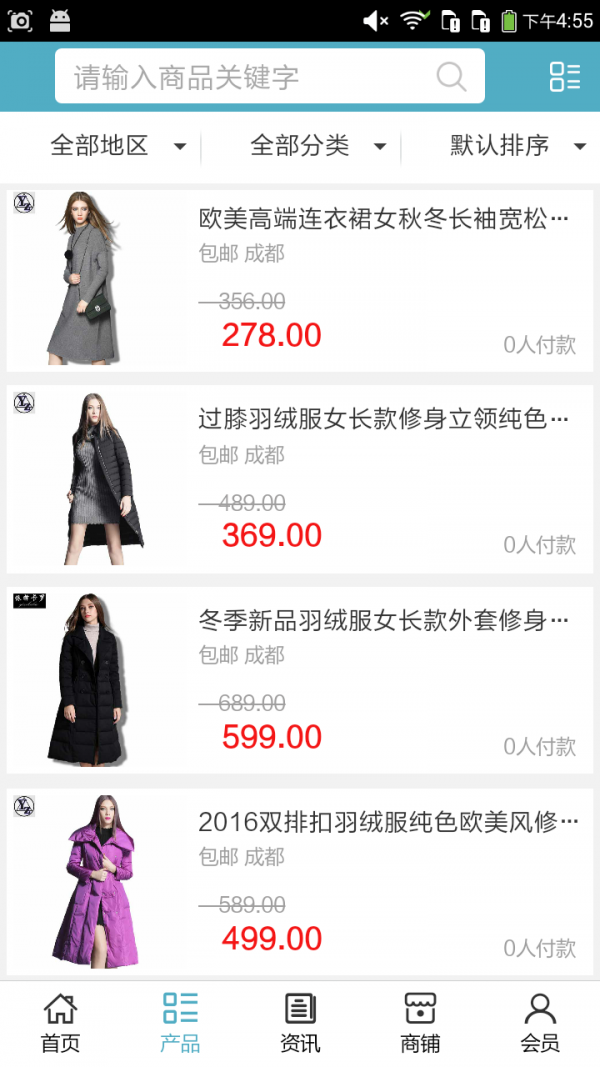Tap the magnifier search icon
The image size is (600, 1067).
click(x=452, y=77)
